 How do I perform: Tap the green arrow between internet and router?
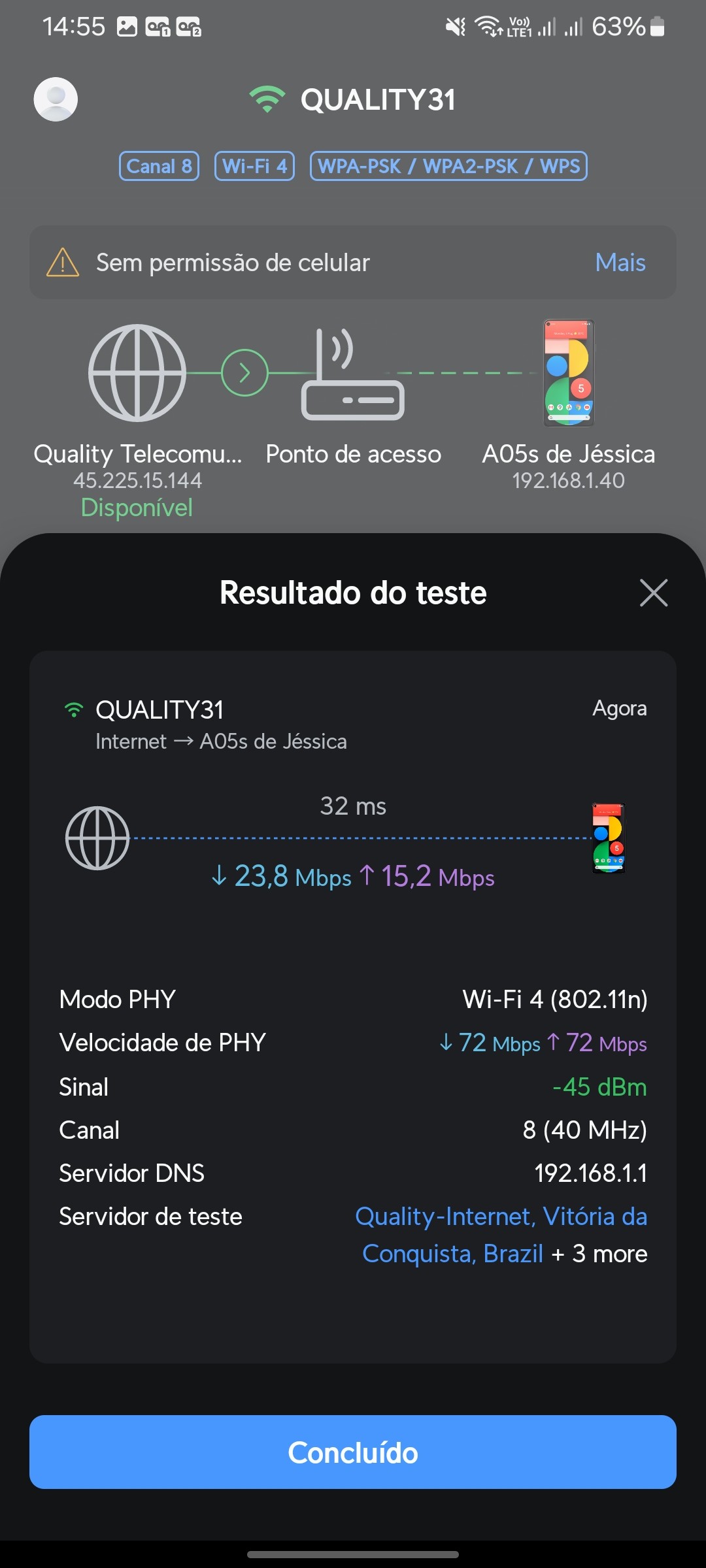coord(244,373)
